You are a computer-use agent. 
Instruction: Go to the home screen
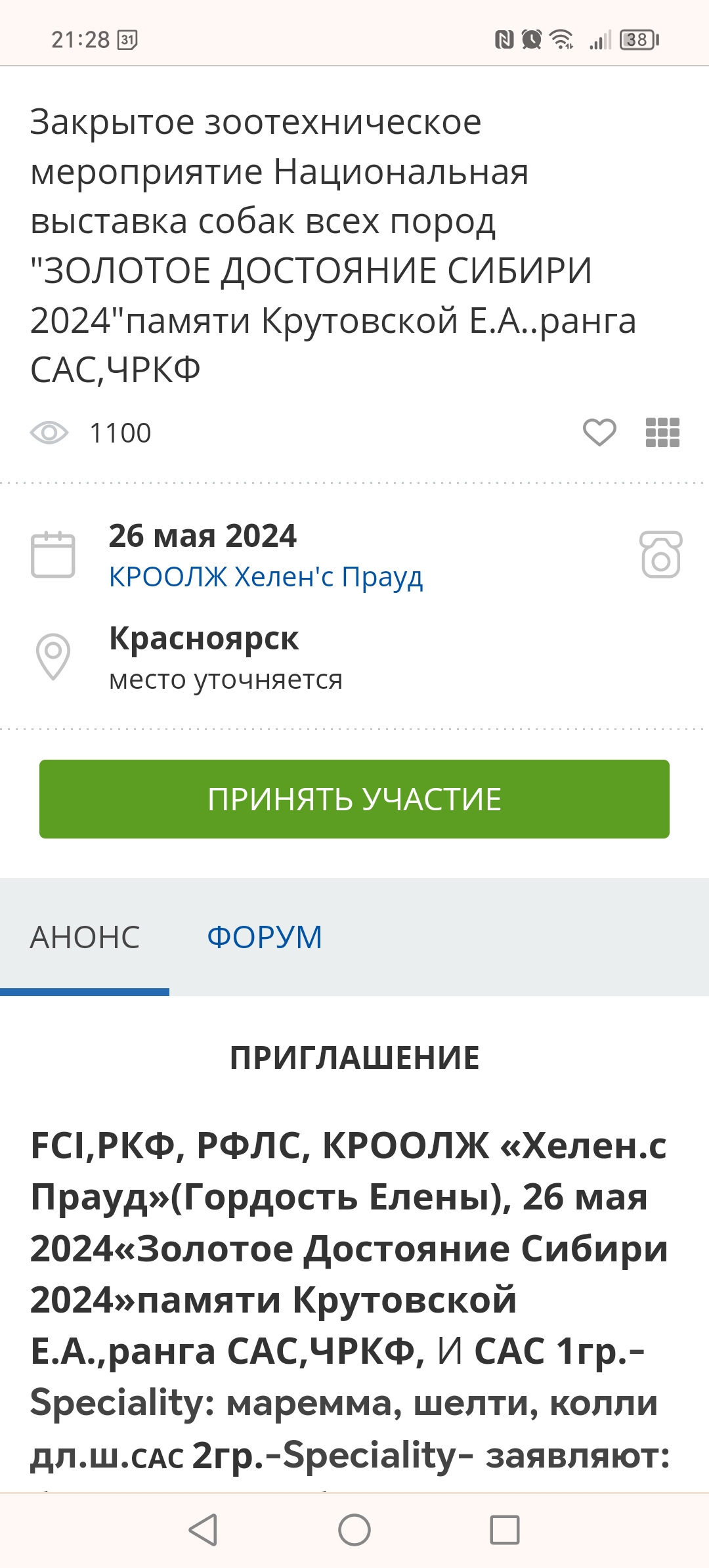point(354,1530)
